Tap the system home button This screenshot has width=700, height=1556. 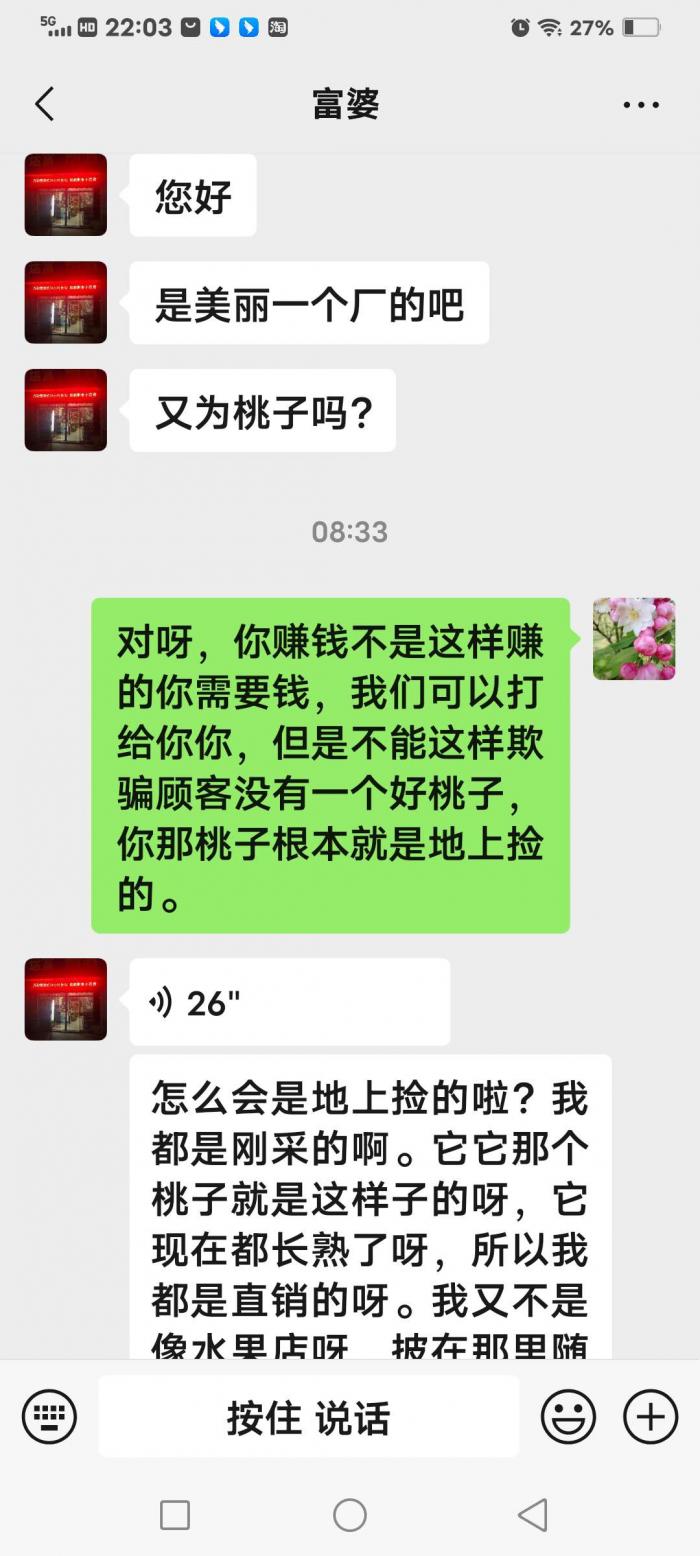pyautogui.click(x=350, y=1515)
